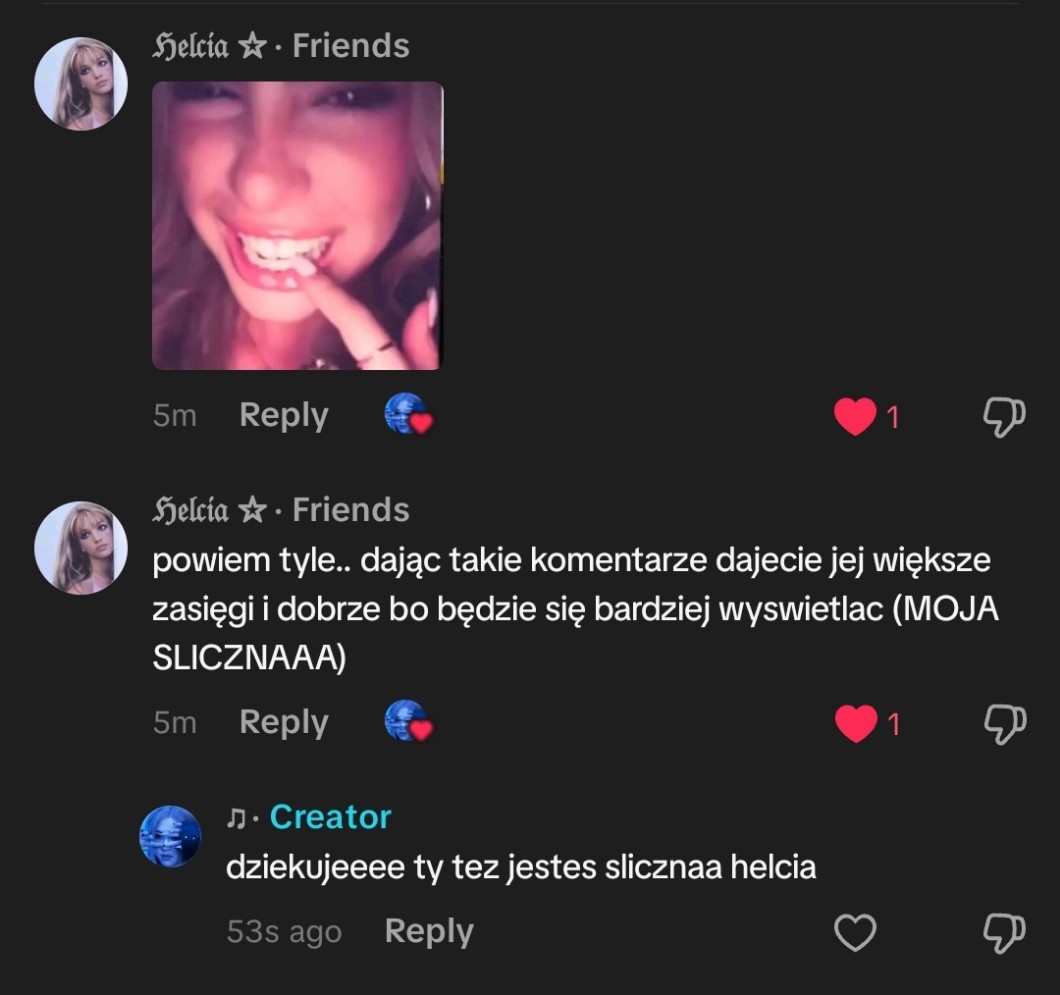This screenshot has height=995, width=1060.
Task: Reply to Helcia's image comment
Action: pyautogui.click(x=284, y=415)
